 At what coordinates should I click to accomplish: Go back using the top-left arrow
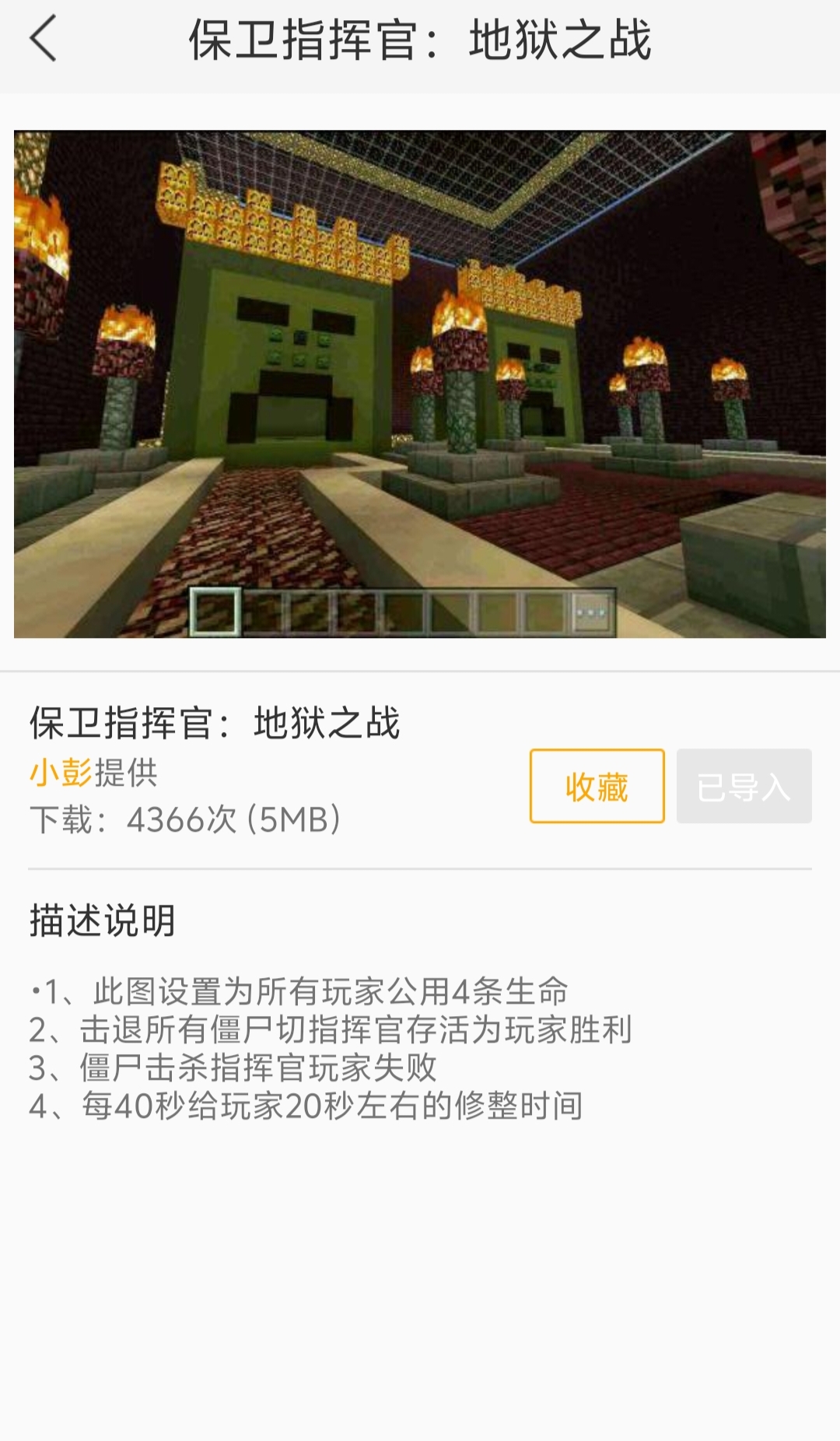44,39
